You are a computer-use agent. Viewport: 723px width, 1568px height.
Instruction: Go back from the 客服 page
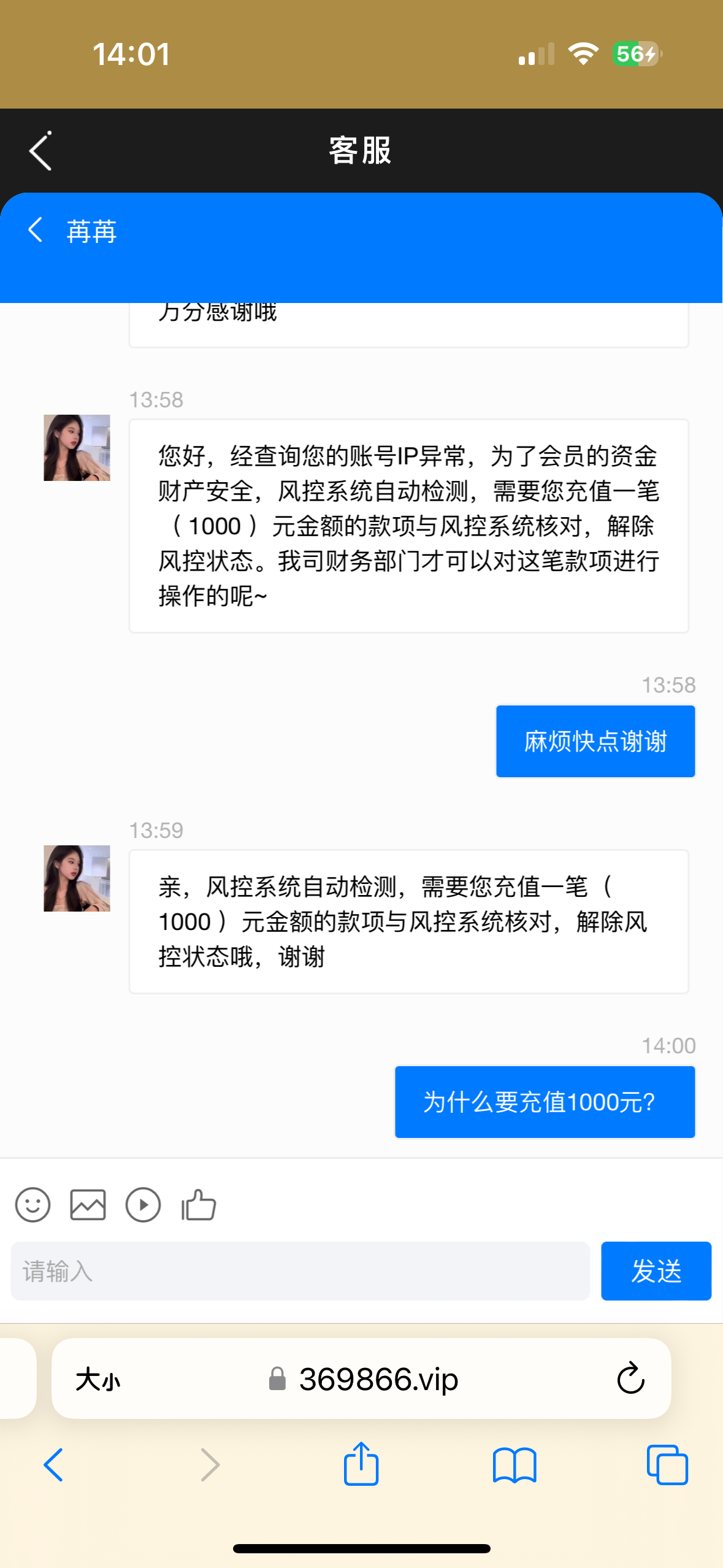click(x=40, y=151)
